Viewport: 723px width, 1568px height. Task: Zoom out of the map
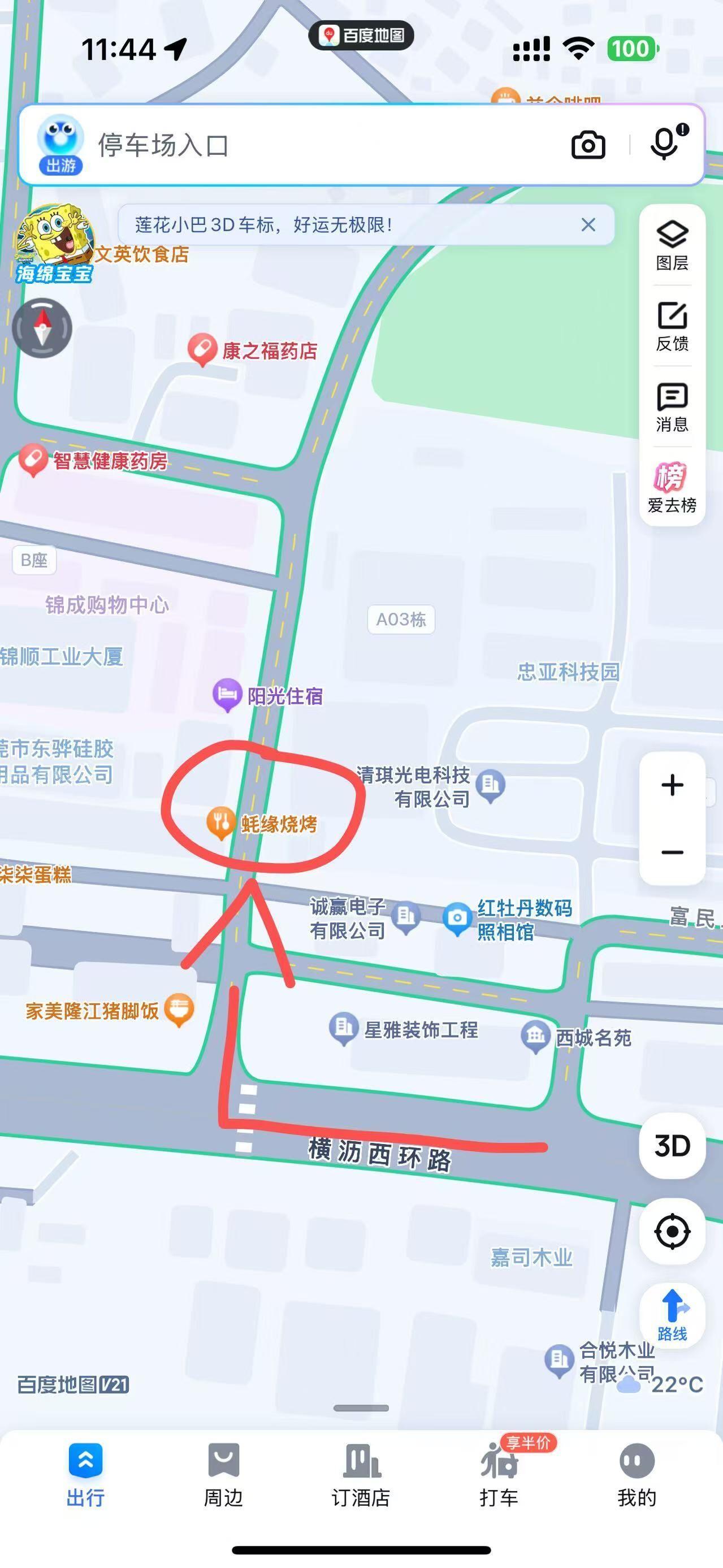[x=672, y=852]
